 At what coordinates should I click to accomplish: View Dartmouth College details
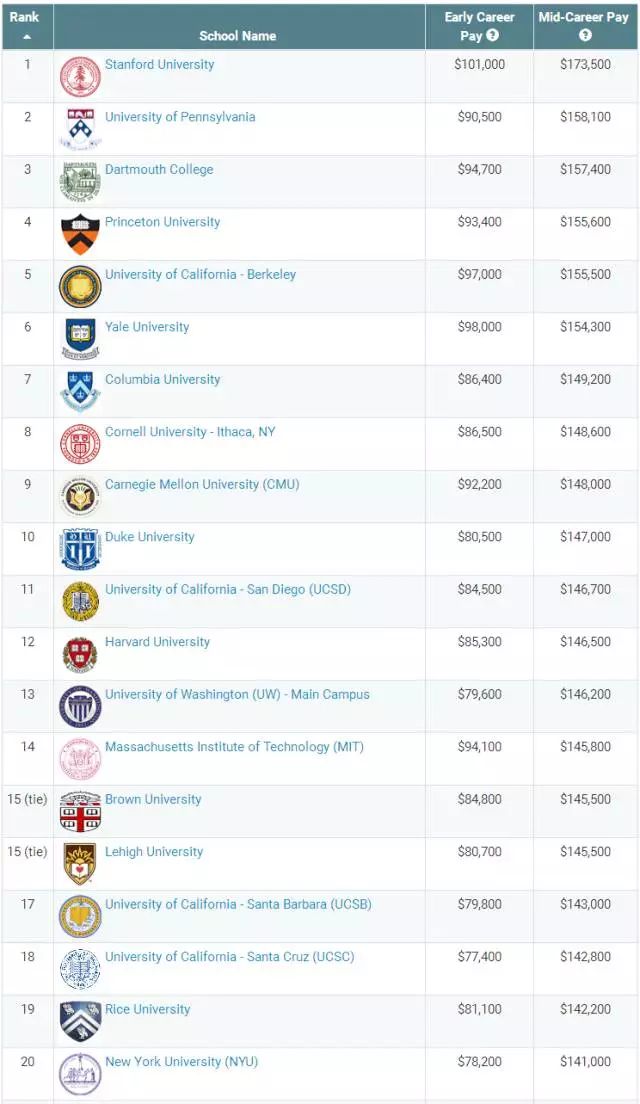click(159, 170)
